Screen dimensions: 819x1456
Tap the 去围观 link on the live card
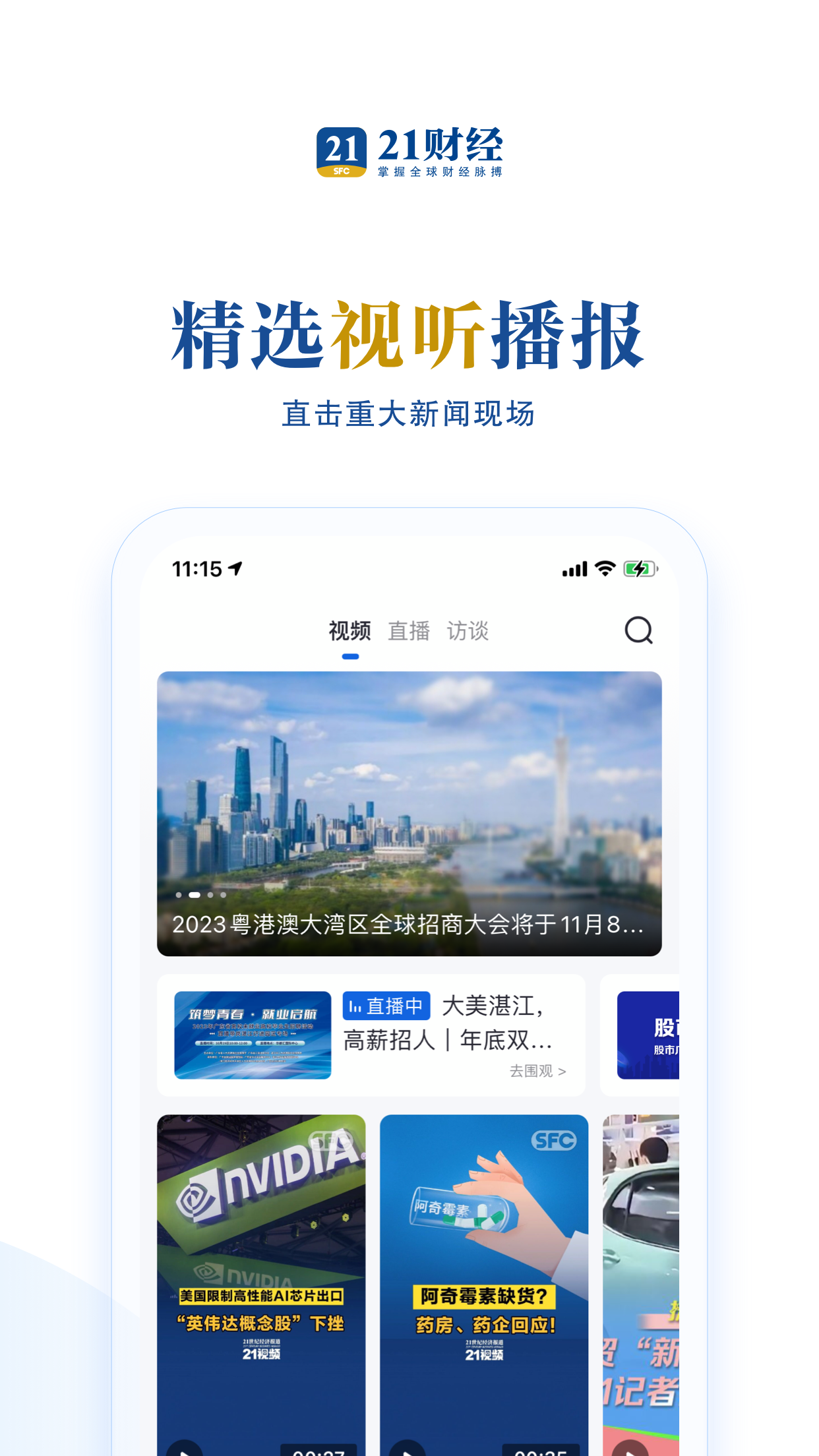[531, 1071]
